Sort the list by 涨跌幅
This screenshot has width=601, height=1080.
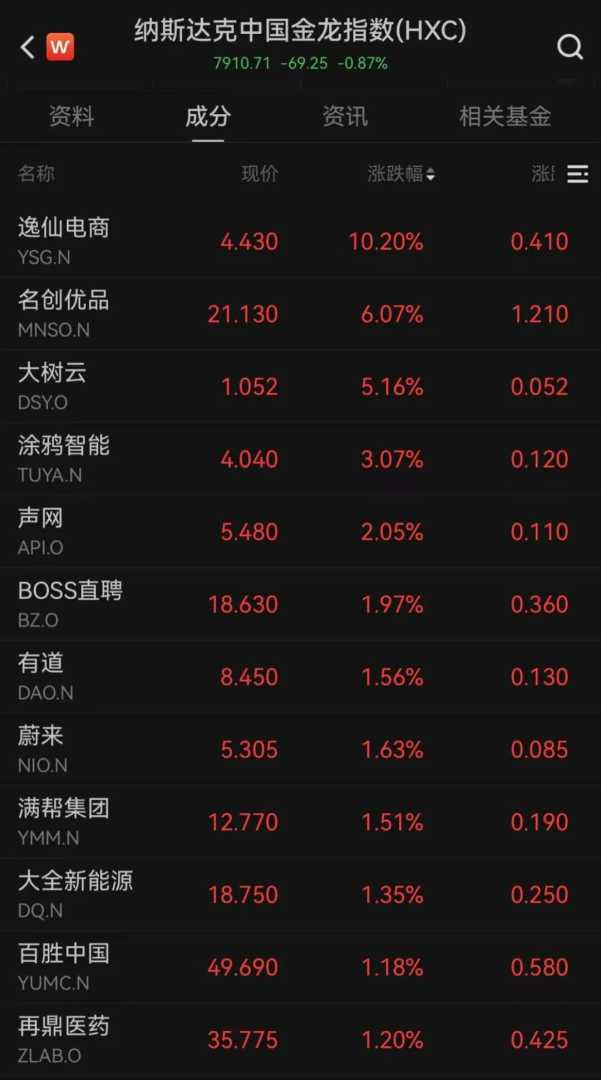pos(401,175)
